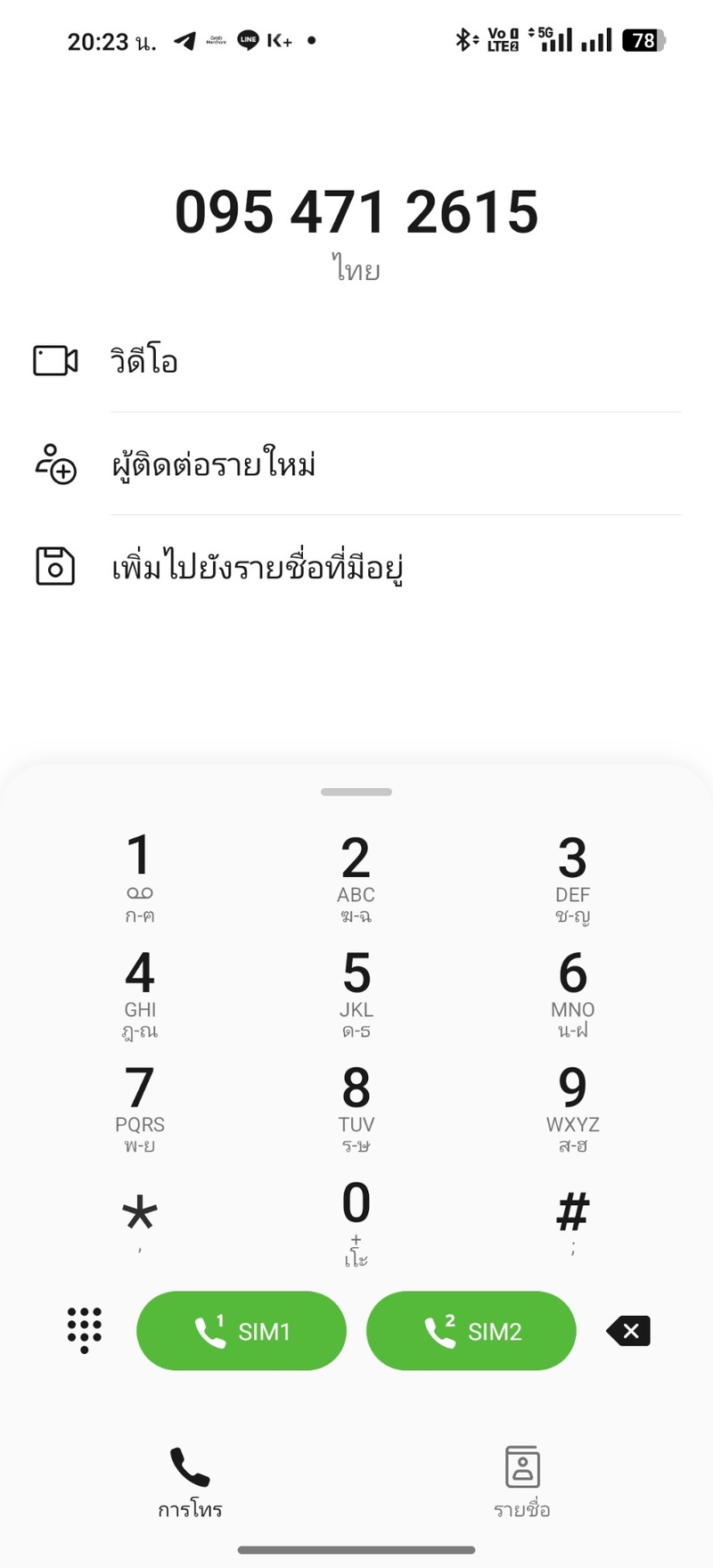Enter digit 6 MNO
Screen dimensions: 713x1568
pos(572,991)
